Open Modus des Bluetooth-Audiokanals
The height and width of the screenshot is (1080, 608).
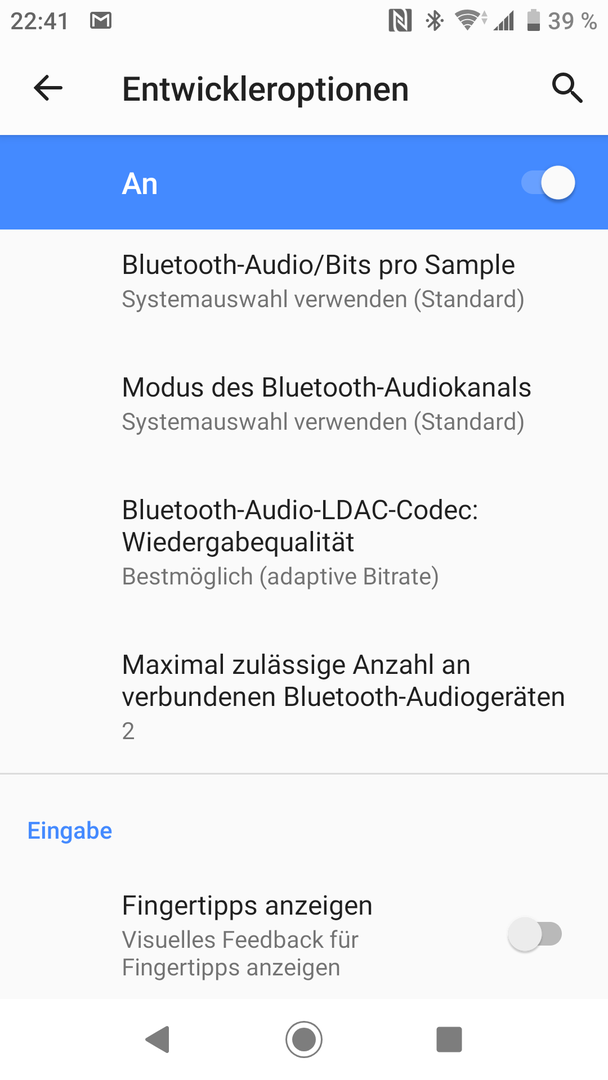tap(304, 404)
